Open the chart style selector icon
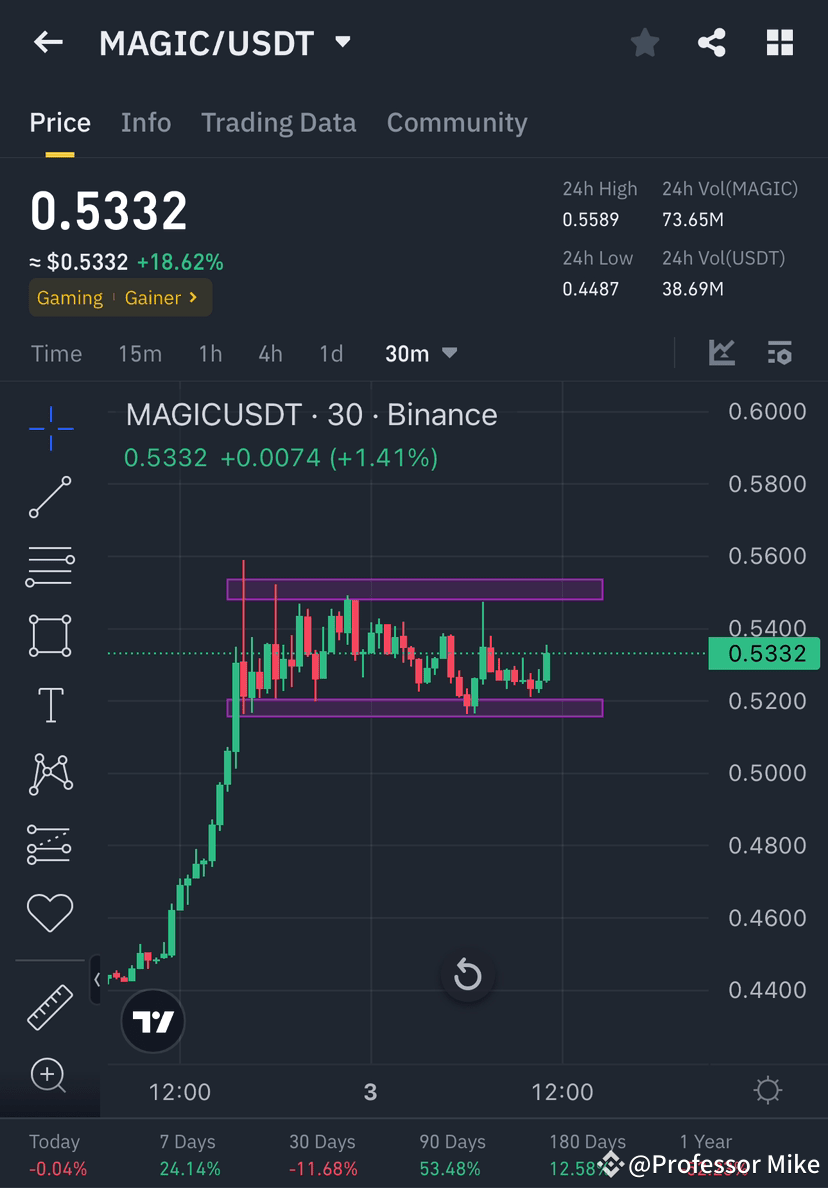Viewport: 828px width, 1188px height. pyautogui.click(x=721, y=353)
